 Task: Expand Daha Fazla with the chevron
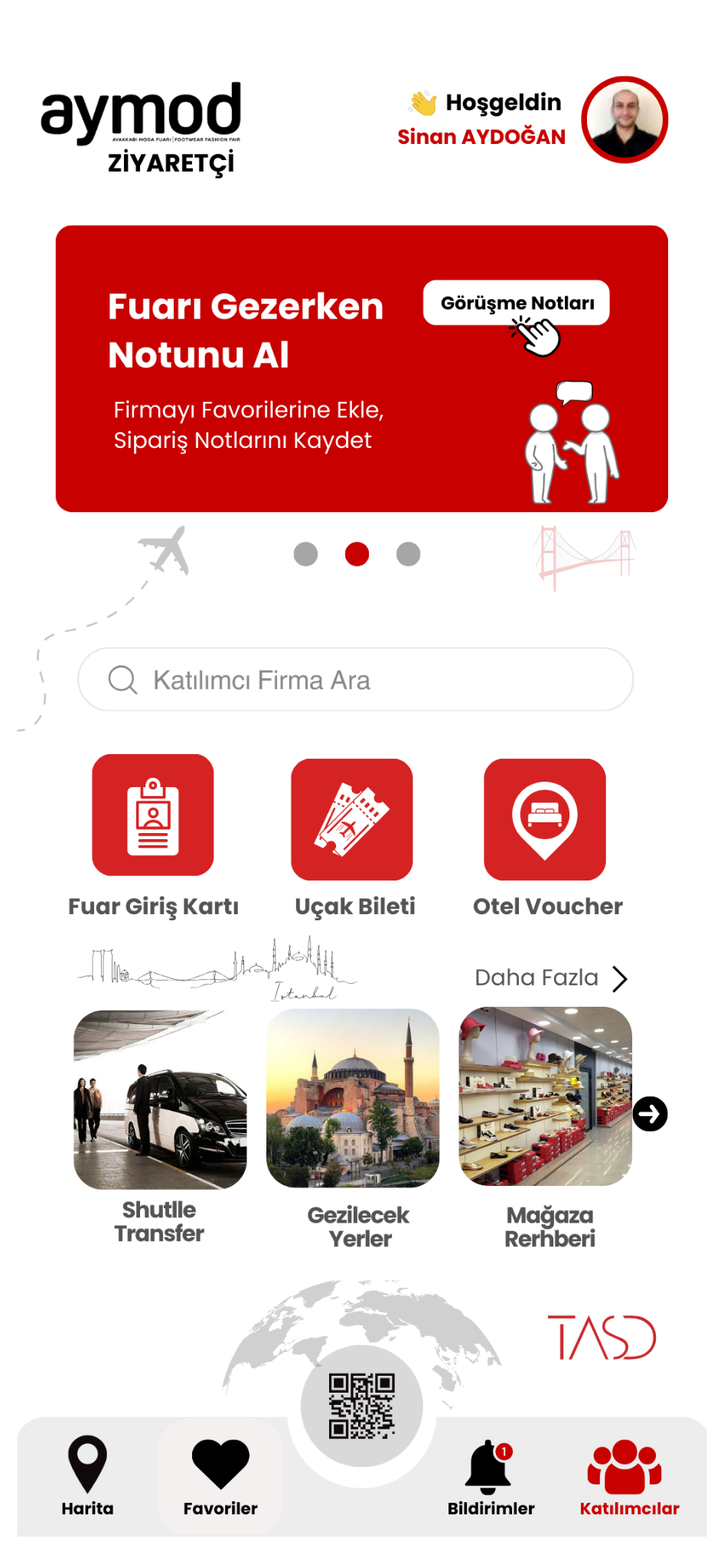pyautogui.click(x=618, y=978)
